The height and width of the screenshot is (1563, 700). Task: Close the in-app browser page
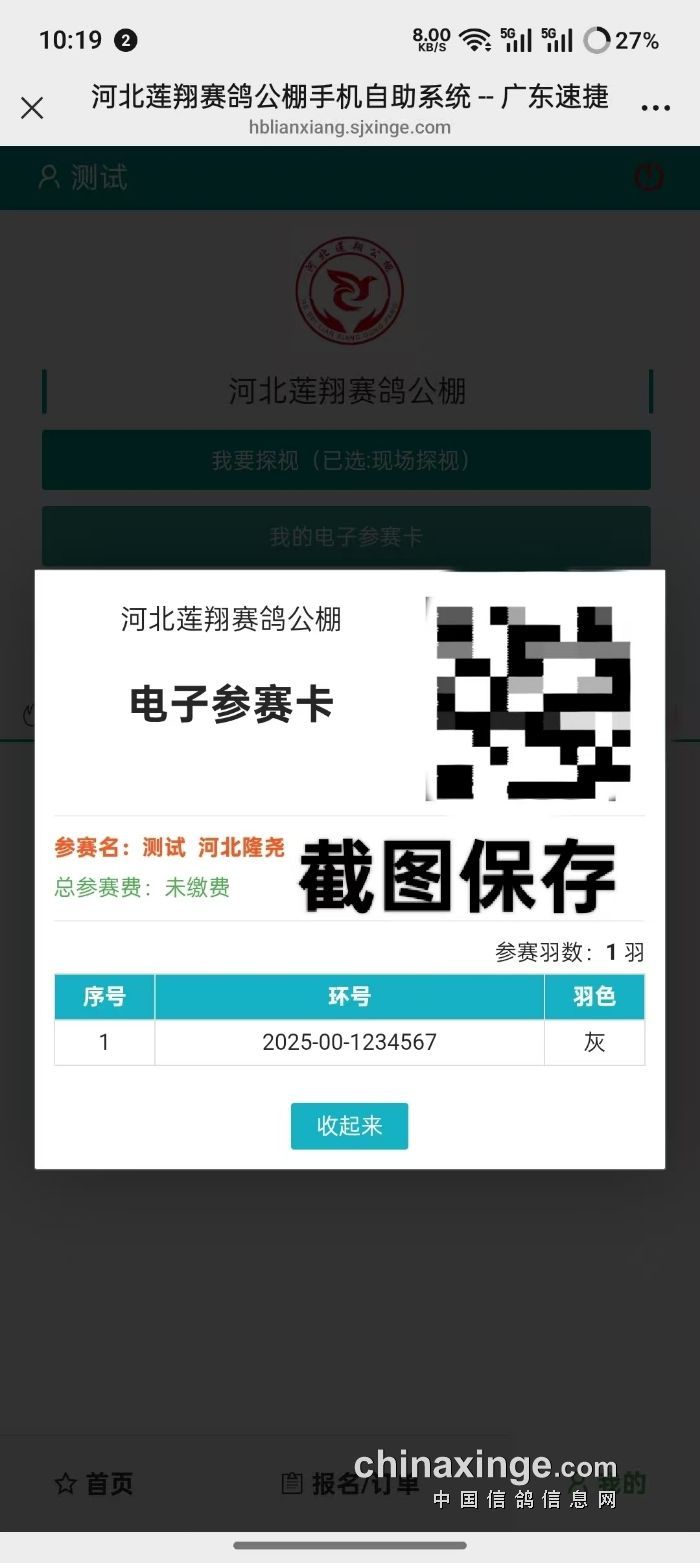tap(32, 108)
